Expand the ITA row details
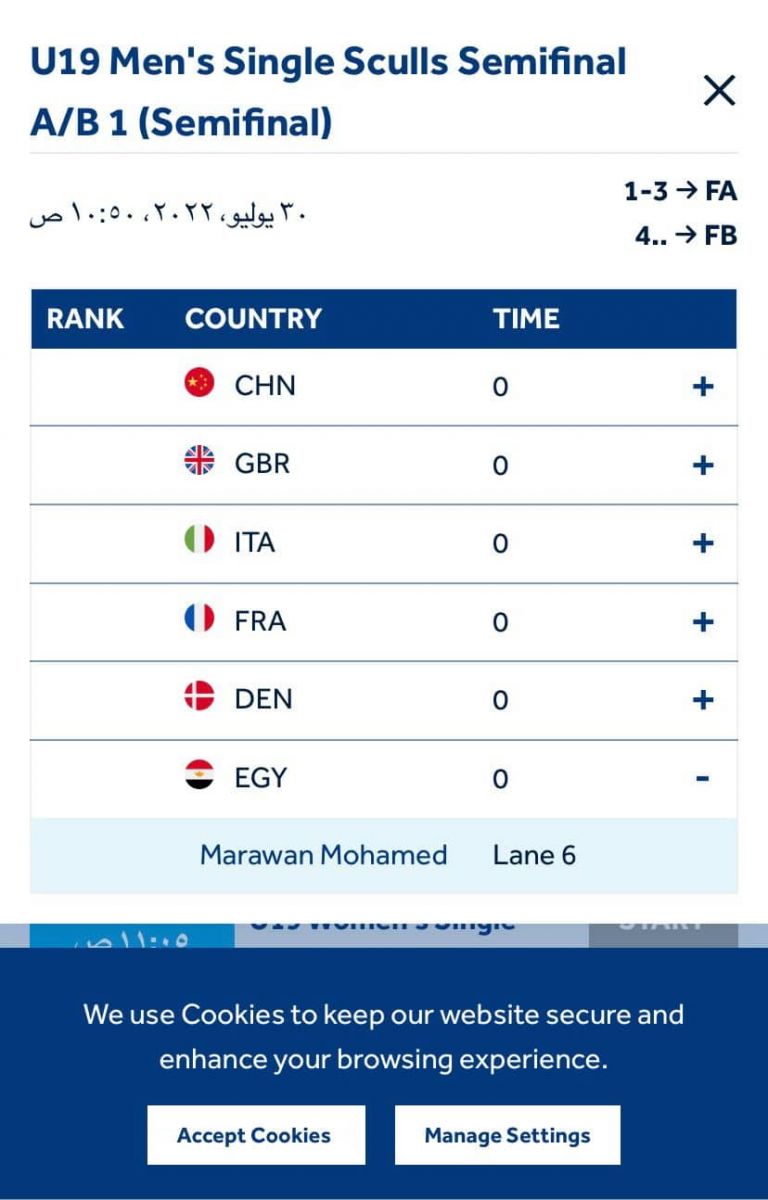Viewport: 768px width, 1200px height. [x=703, y=543]
